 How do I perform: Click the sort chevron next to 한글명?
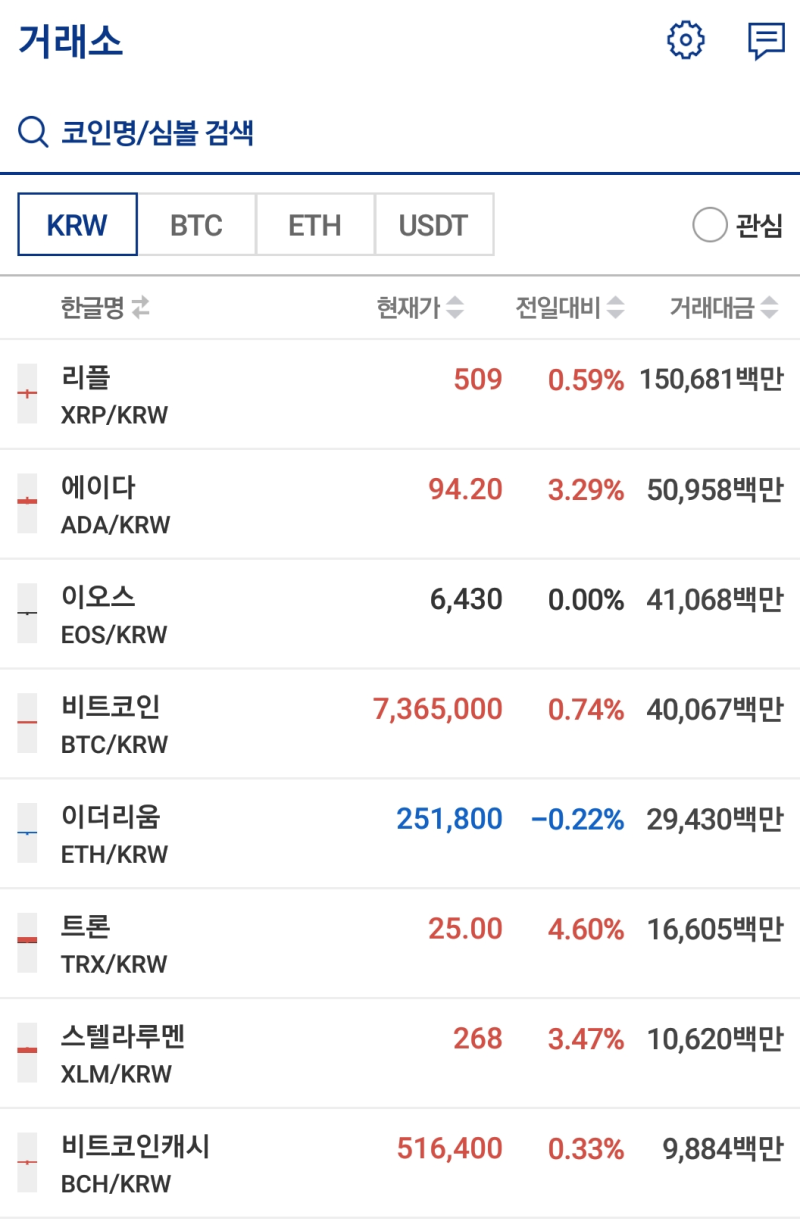[x=139, y=307]
